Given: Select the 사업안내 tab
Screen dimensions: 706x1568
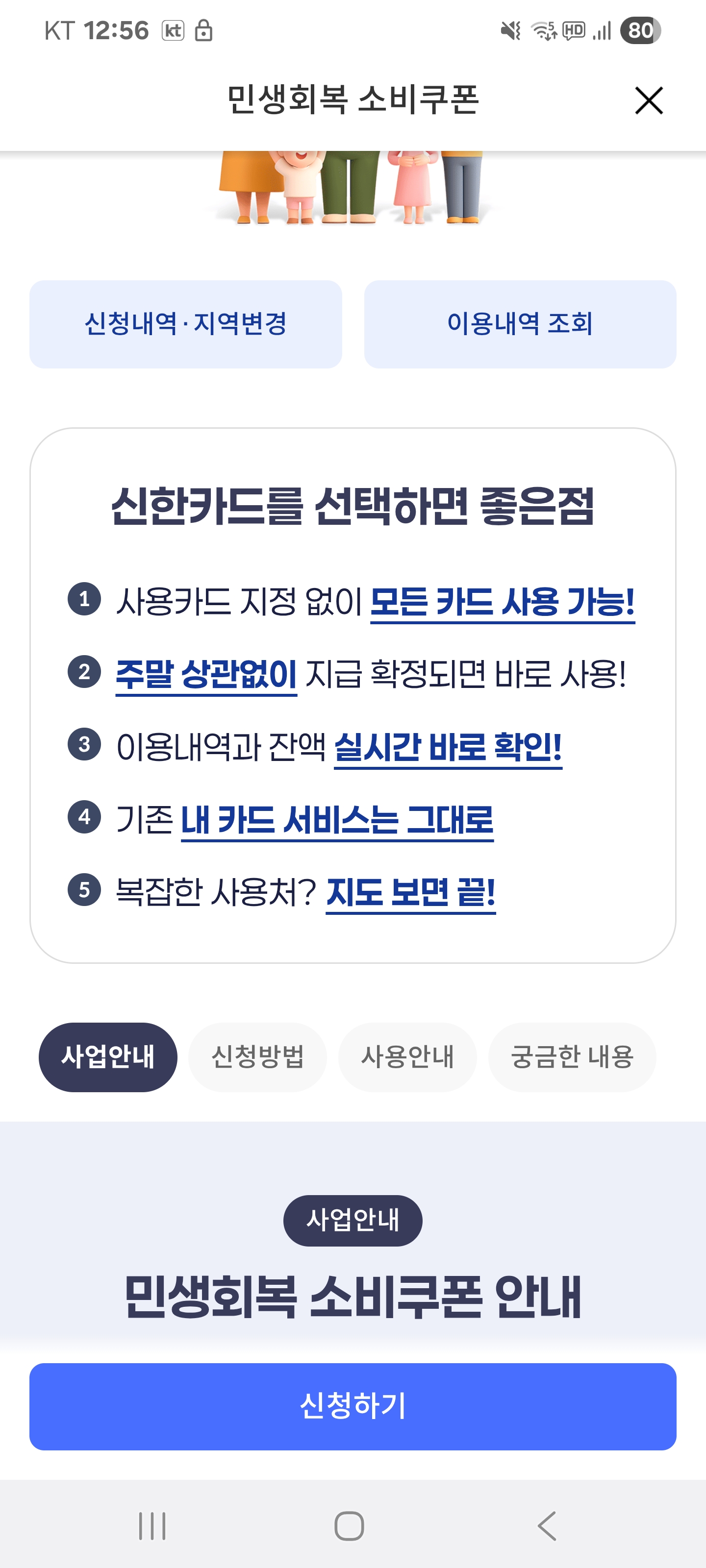Looking at the screenshot, I should tap(108, 1057).
